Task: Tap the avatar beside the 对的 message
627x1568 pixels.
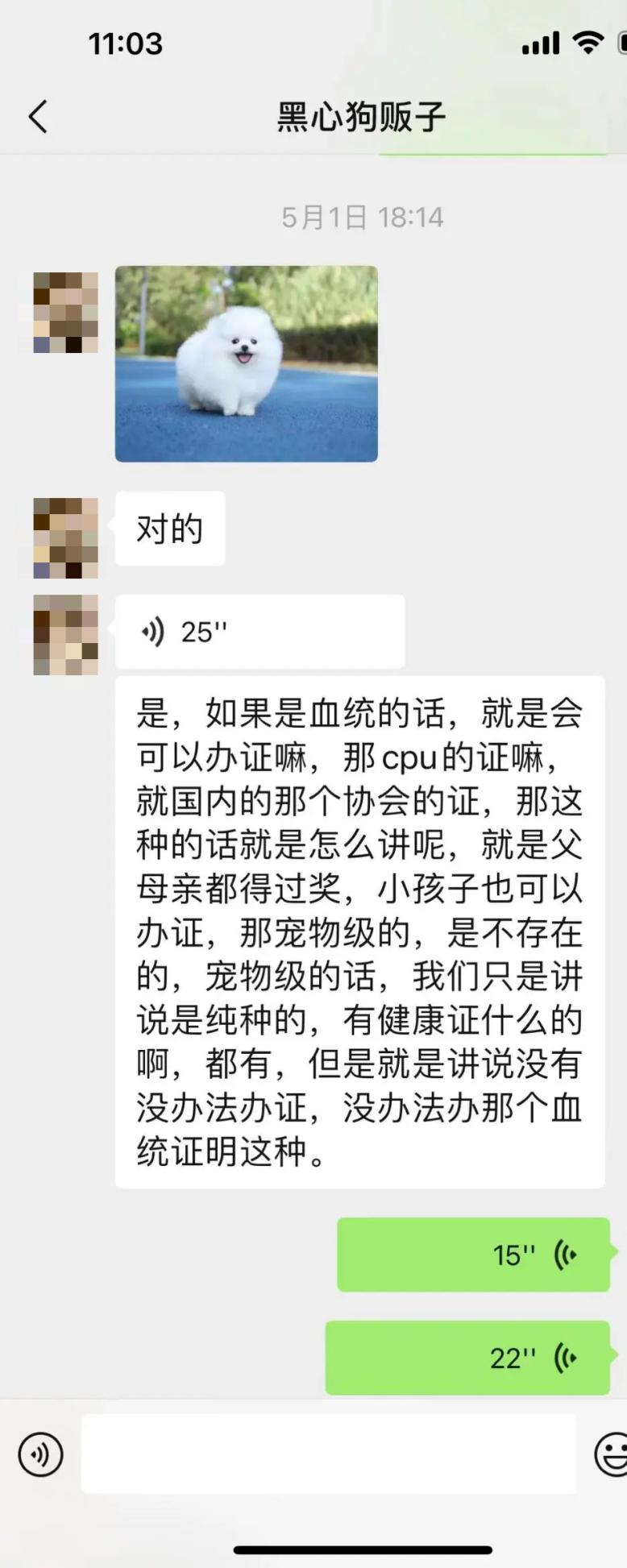Action: [x=65, y=536]
